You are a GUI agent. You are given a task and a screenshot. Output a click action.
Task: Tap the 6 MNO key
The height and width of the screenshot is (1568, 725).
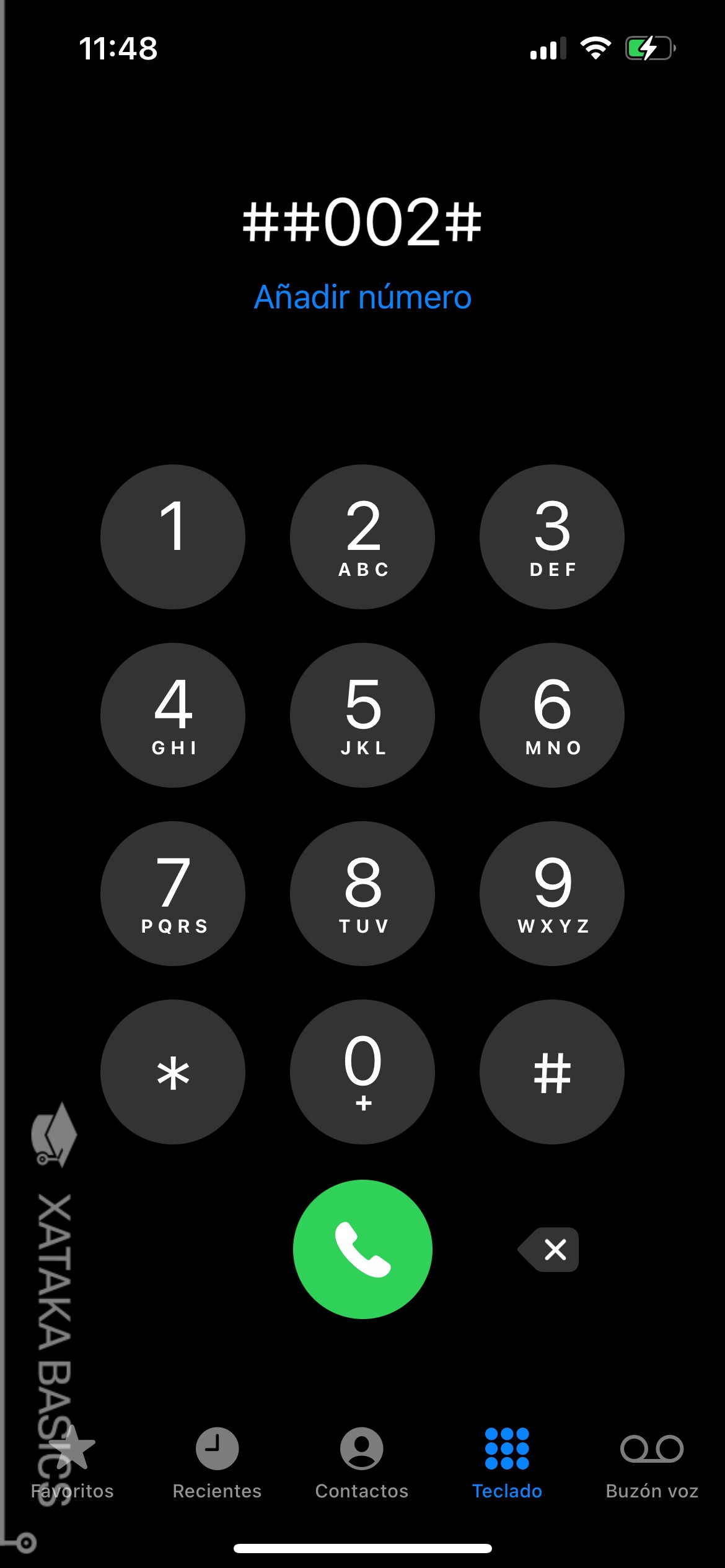[551, 715]
